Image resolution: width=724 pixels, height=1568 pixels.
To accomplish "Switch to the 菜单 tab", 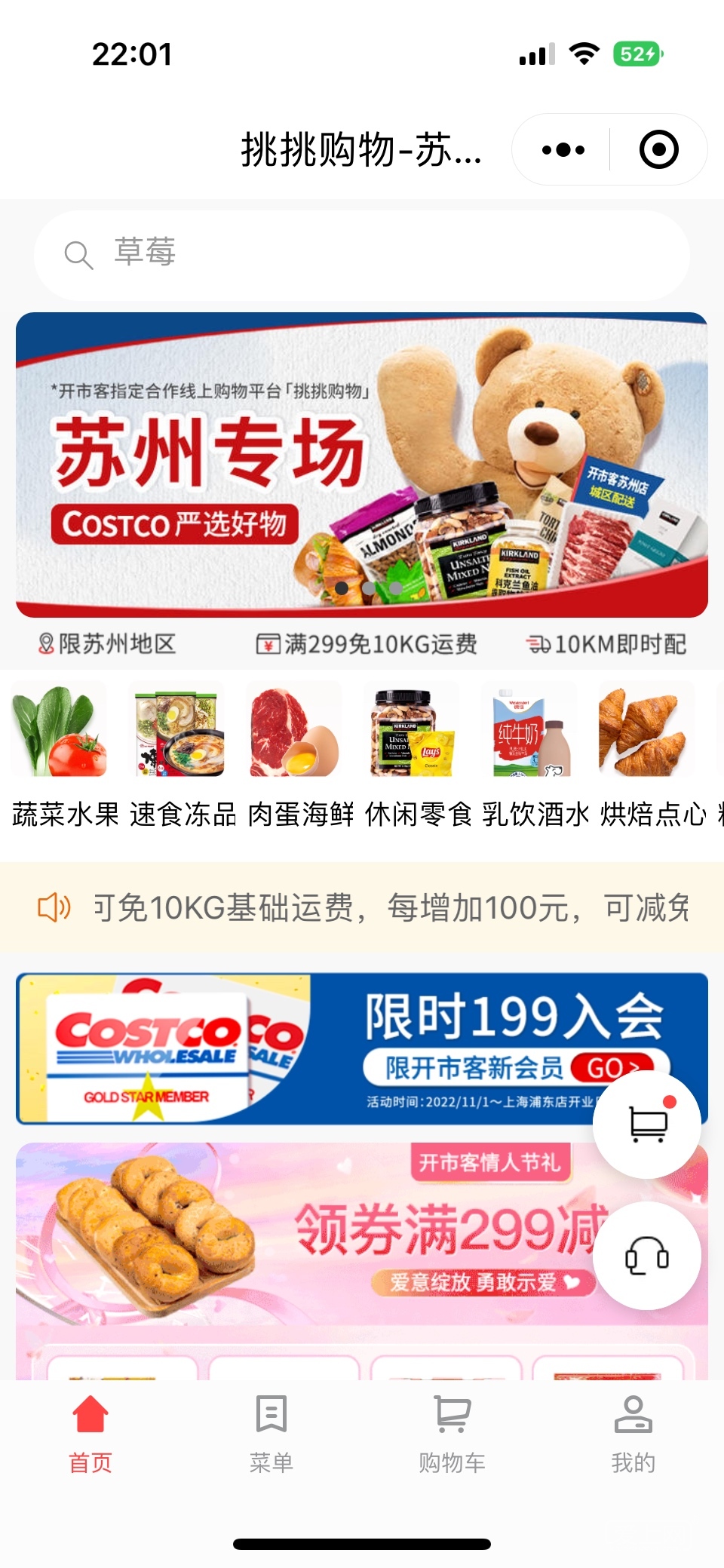I will click(x=271, y=1434).
